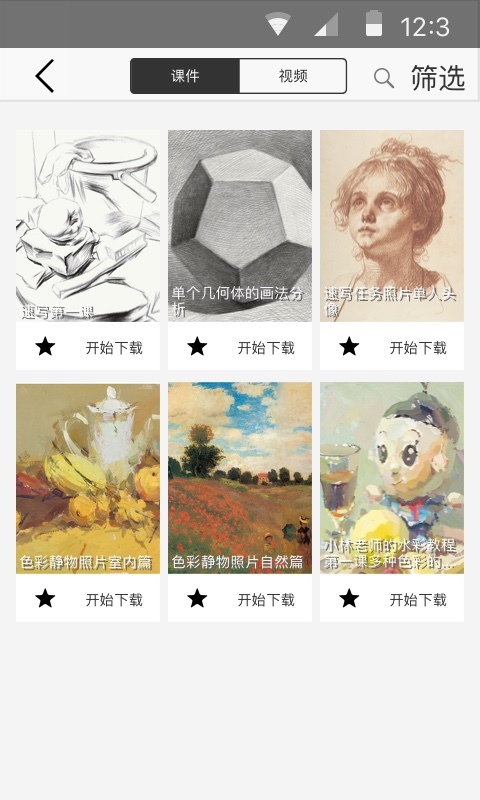Image resolution: width=480 pixels, height=800 pixels.
Task: Open the 筛选 filter options
Action: click(438, 78)
